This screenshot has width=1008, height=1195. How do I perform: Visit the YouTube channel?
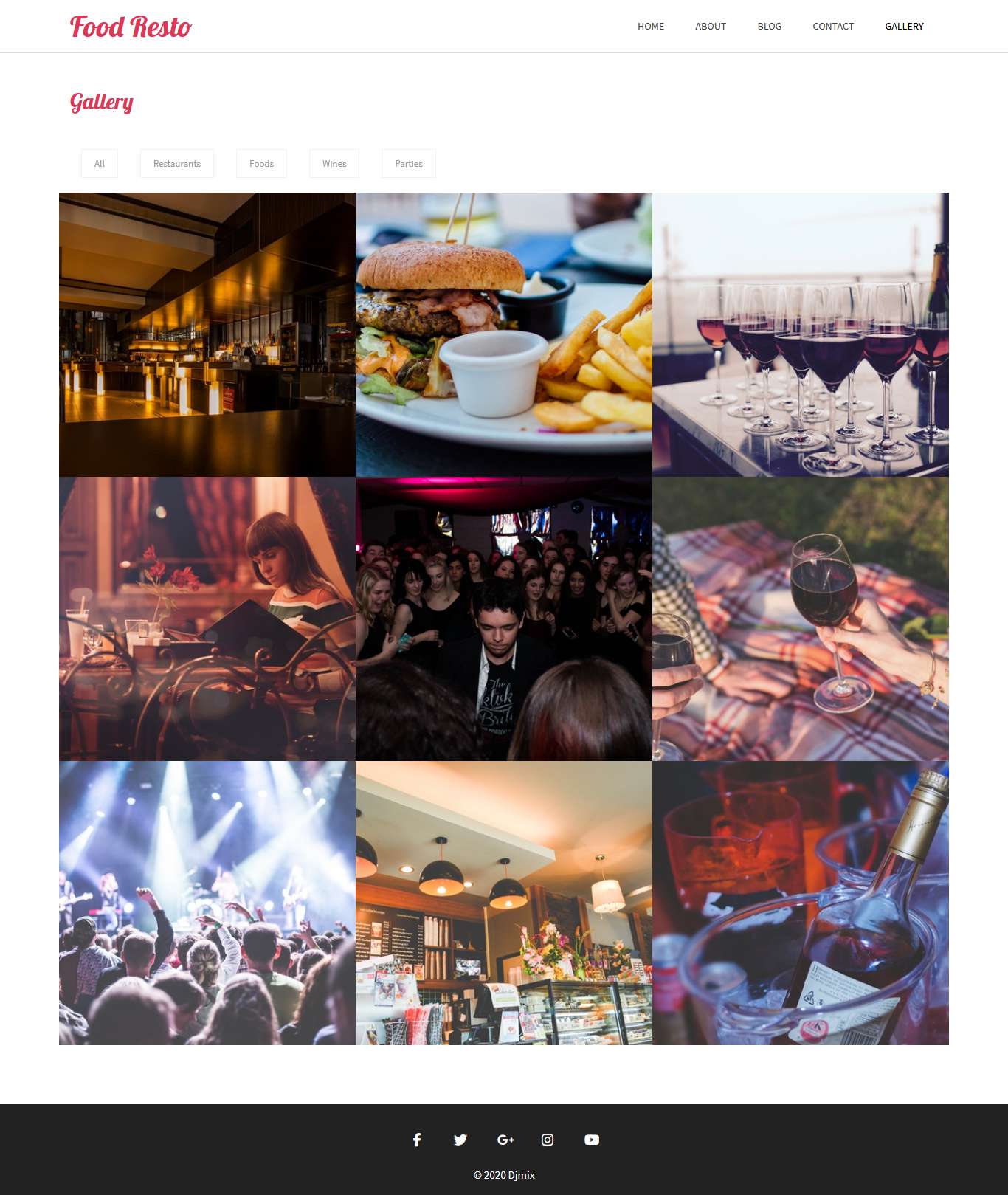pos(592,1140)
